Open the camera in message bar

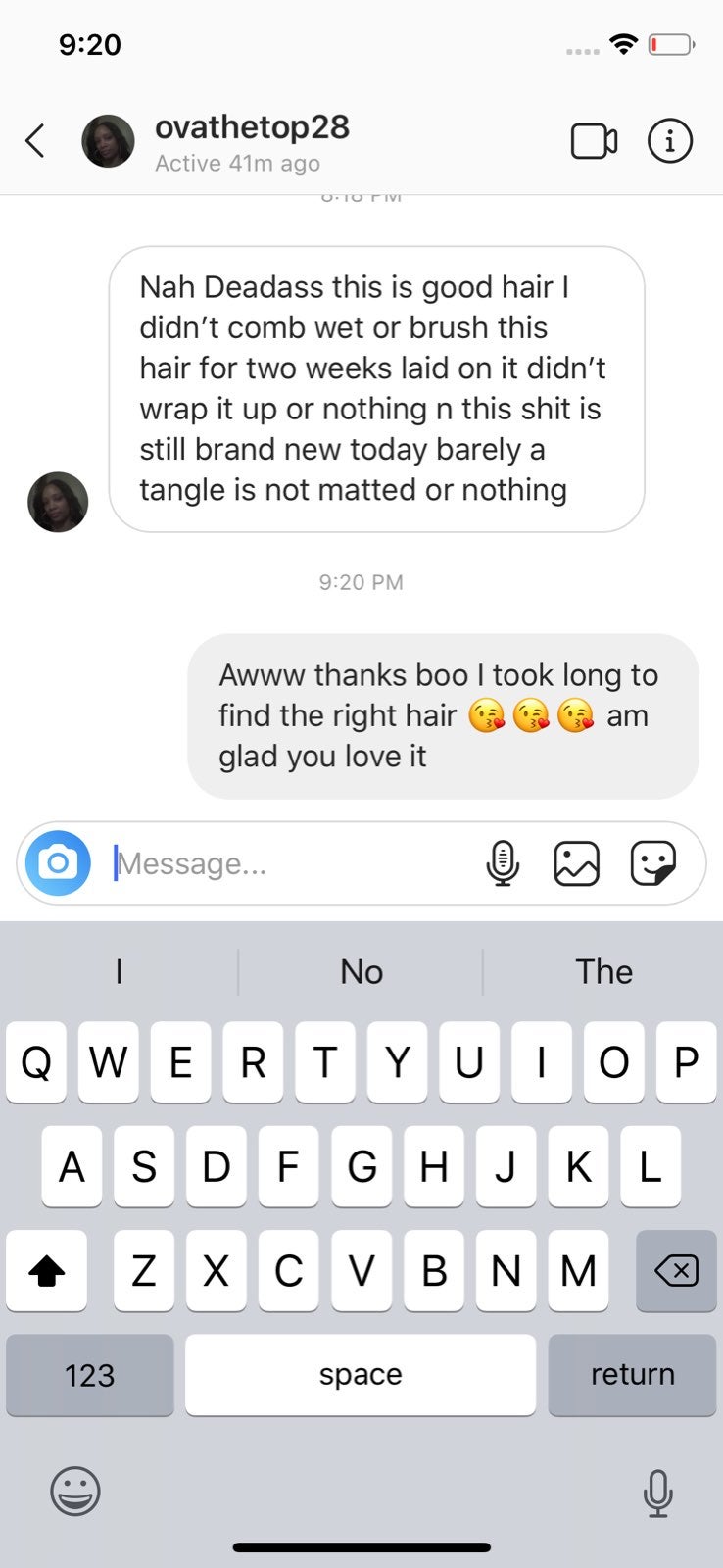point(58,863)
